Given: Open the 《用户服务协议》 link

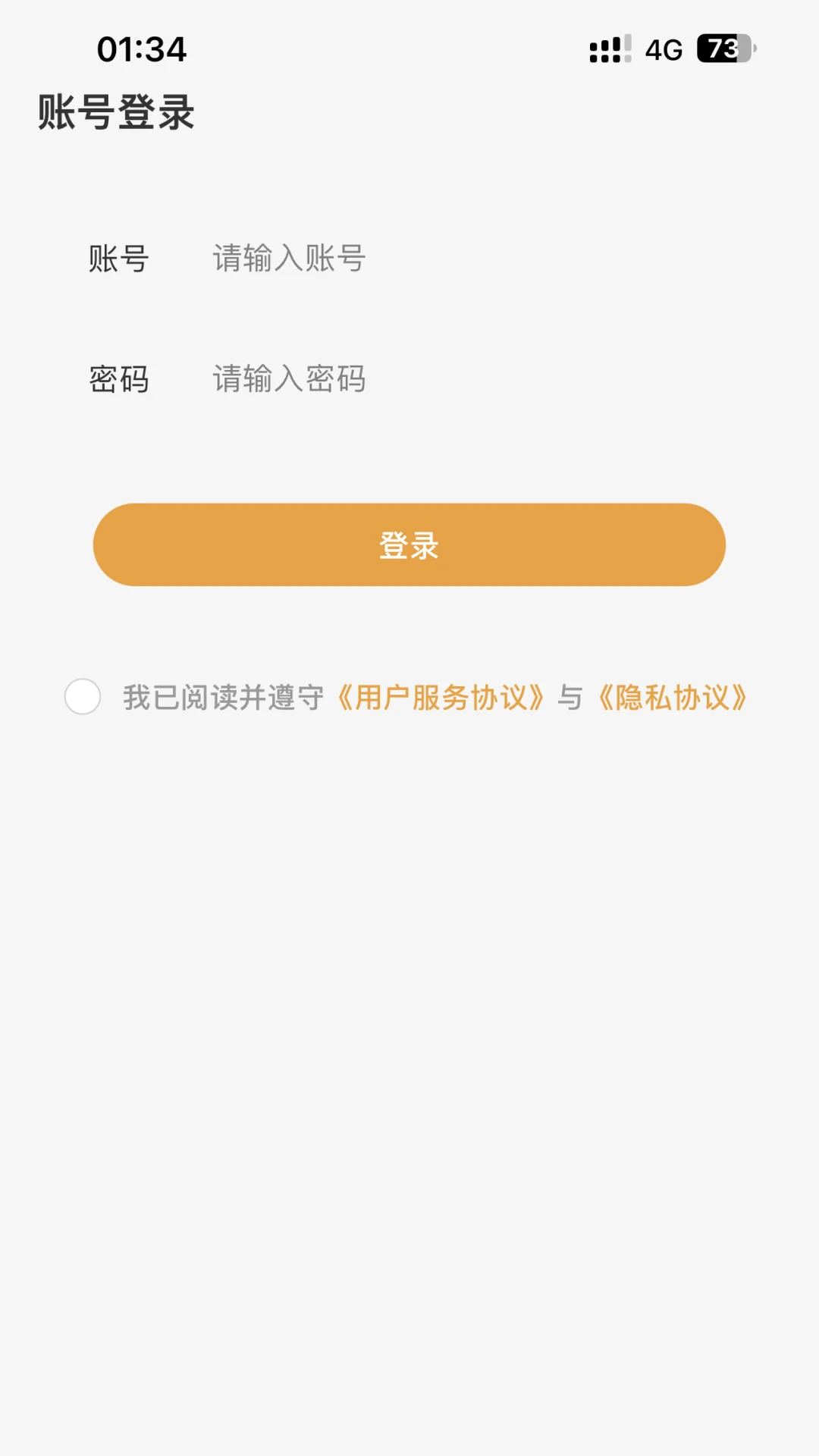Looking at the screenshot, I should tap(441, 698).
